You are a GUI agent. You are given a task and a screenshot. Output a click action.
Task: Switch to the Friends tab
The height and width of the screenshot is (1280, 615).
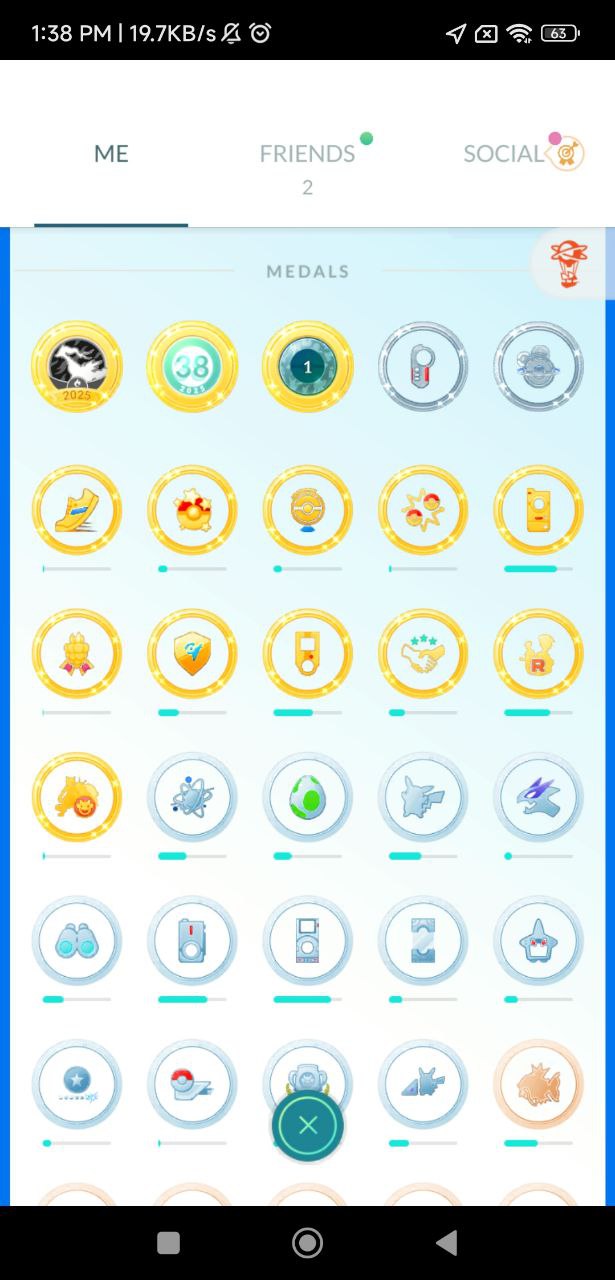307,154
